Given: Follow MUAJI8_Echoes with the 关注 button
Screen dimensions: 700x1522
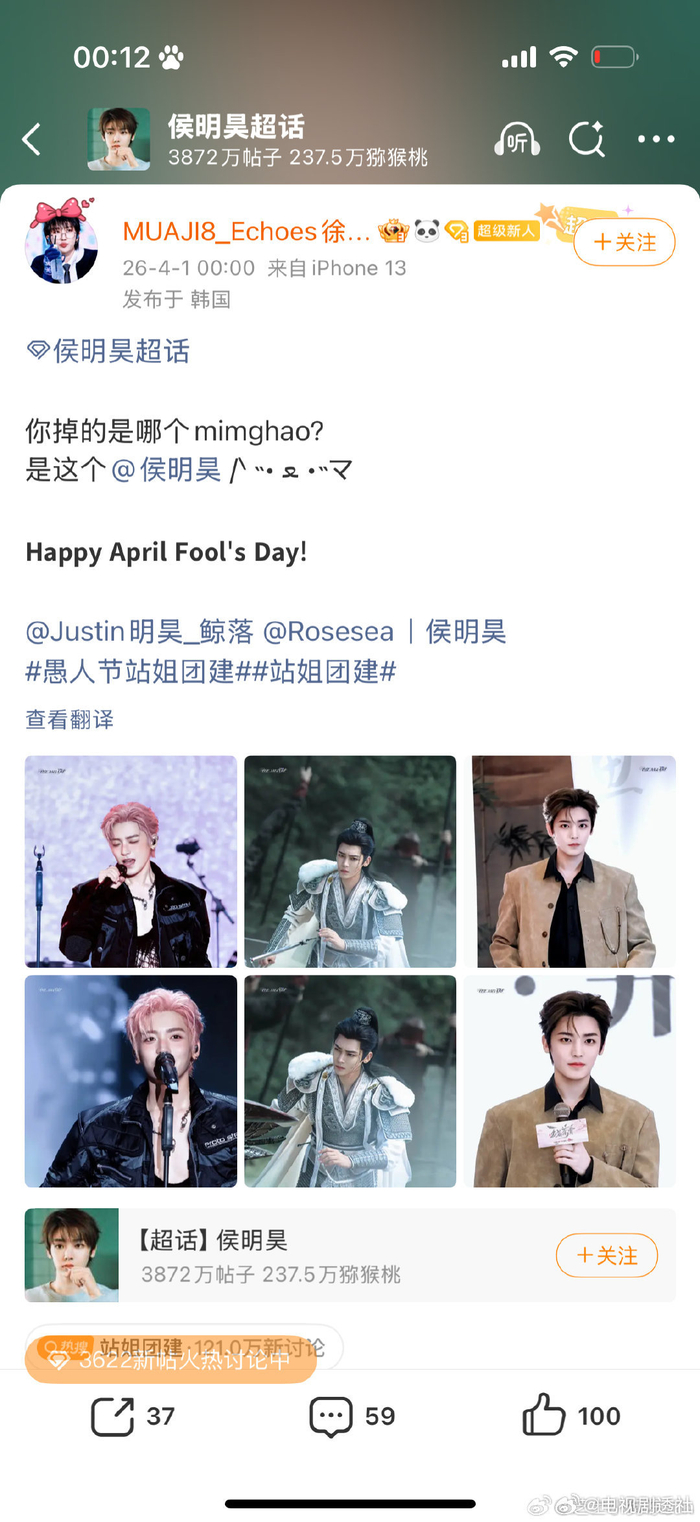Looking at the screenshot, I should click(x=624, y=242).
